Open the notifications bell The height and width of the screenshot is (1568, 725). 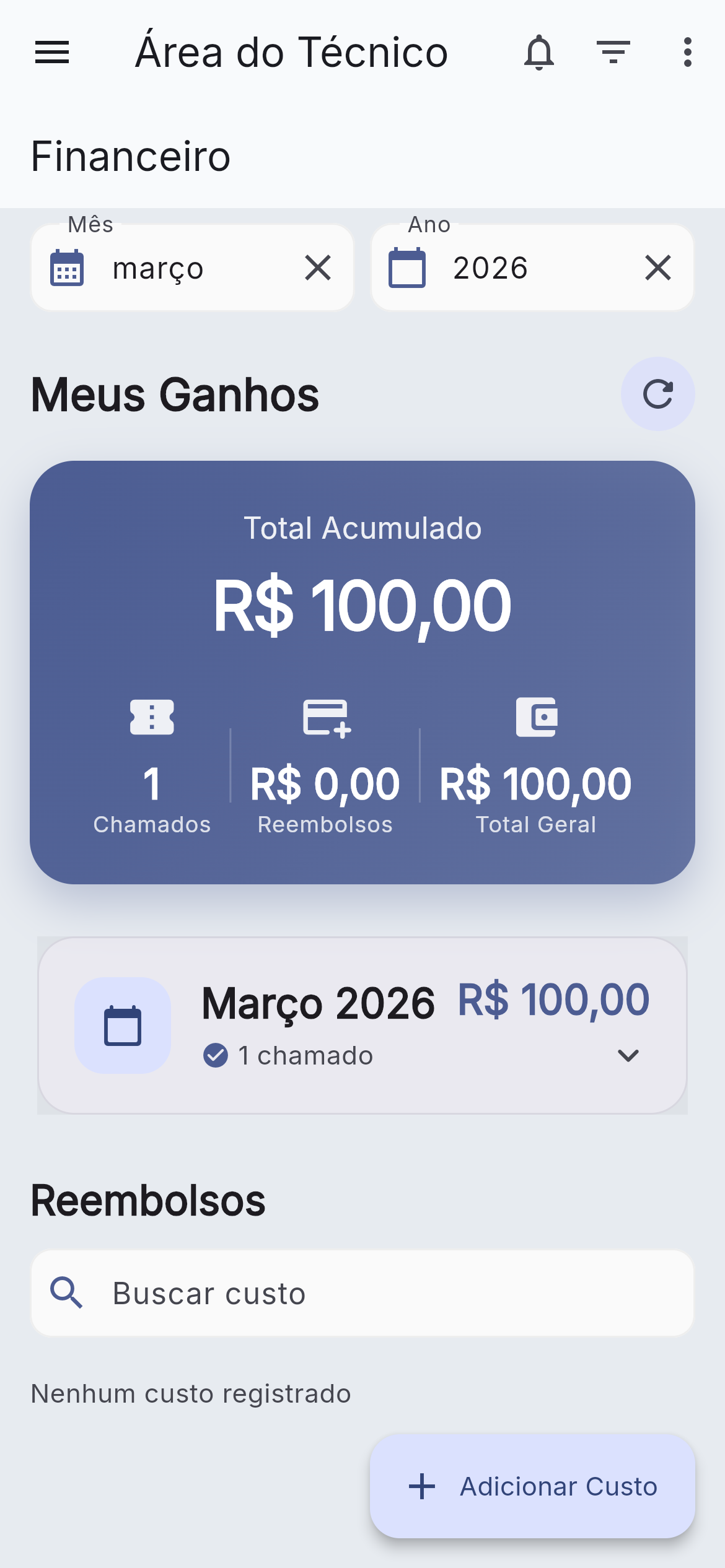[538, 53]
